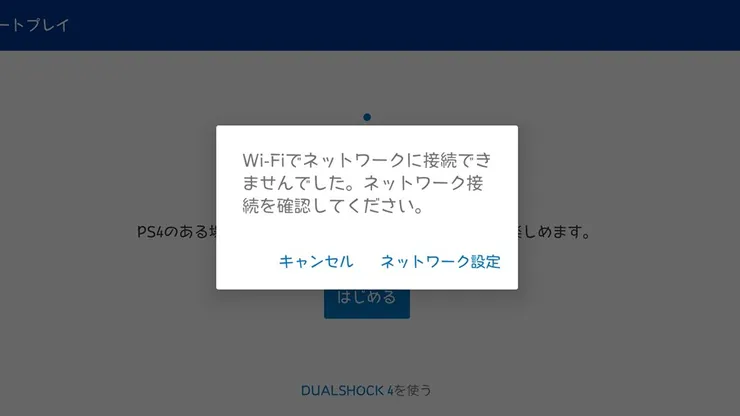Open ネットワーク設定 from the dialog
This screenshot has width=740, height=416.
click(440, 261)
